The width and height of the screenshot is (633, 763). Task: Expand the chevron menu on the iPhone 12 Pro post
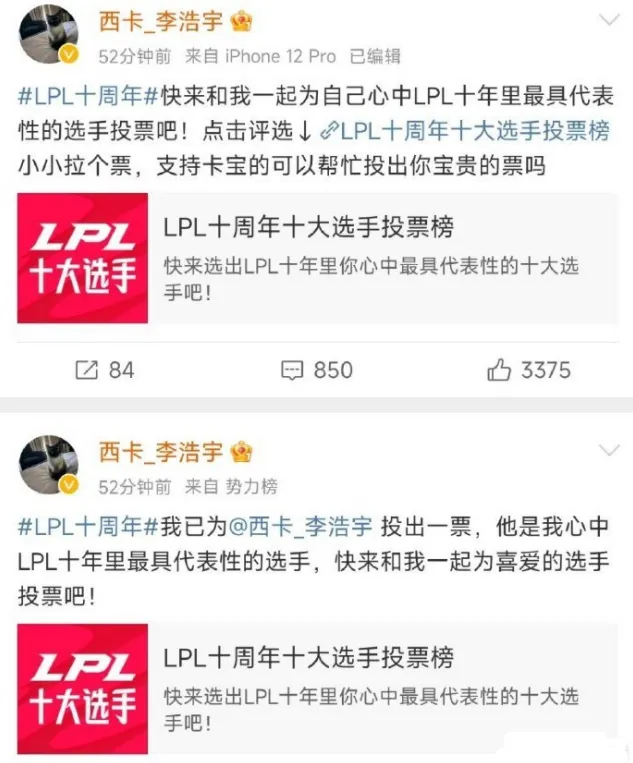click(x=606, y=21)
